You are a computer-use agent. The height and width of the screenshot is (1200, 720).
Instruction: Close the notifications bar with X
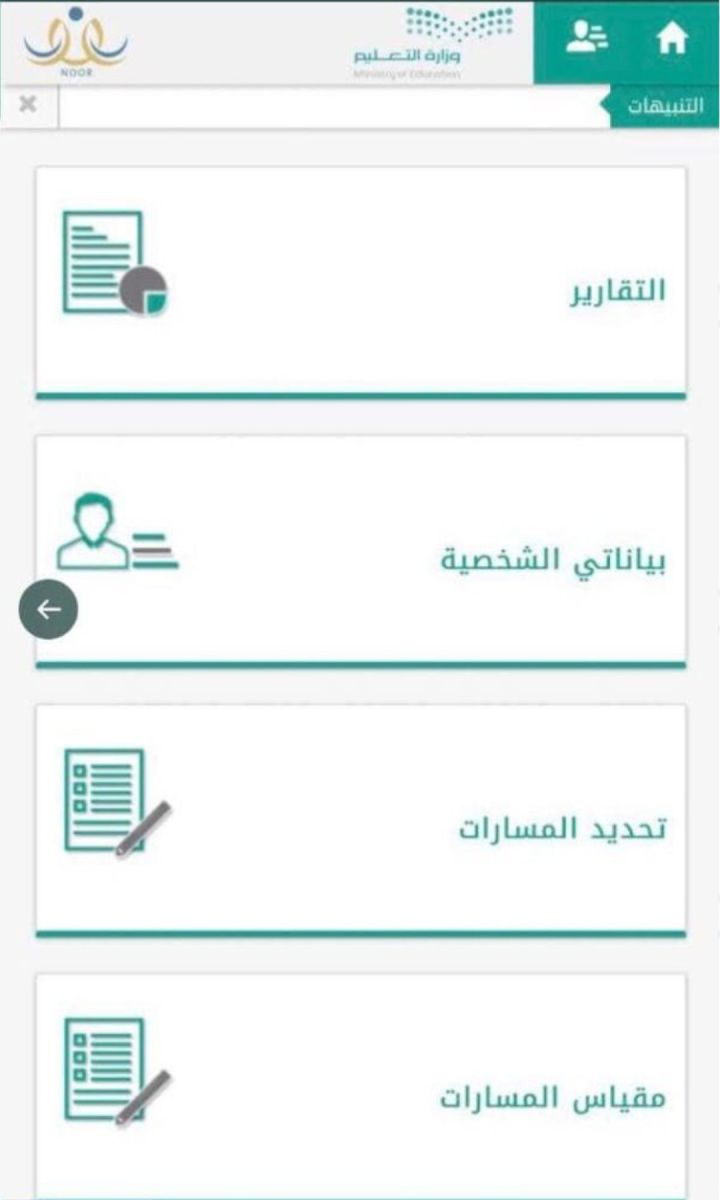pos(28,105)
